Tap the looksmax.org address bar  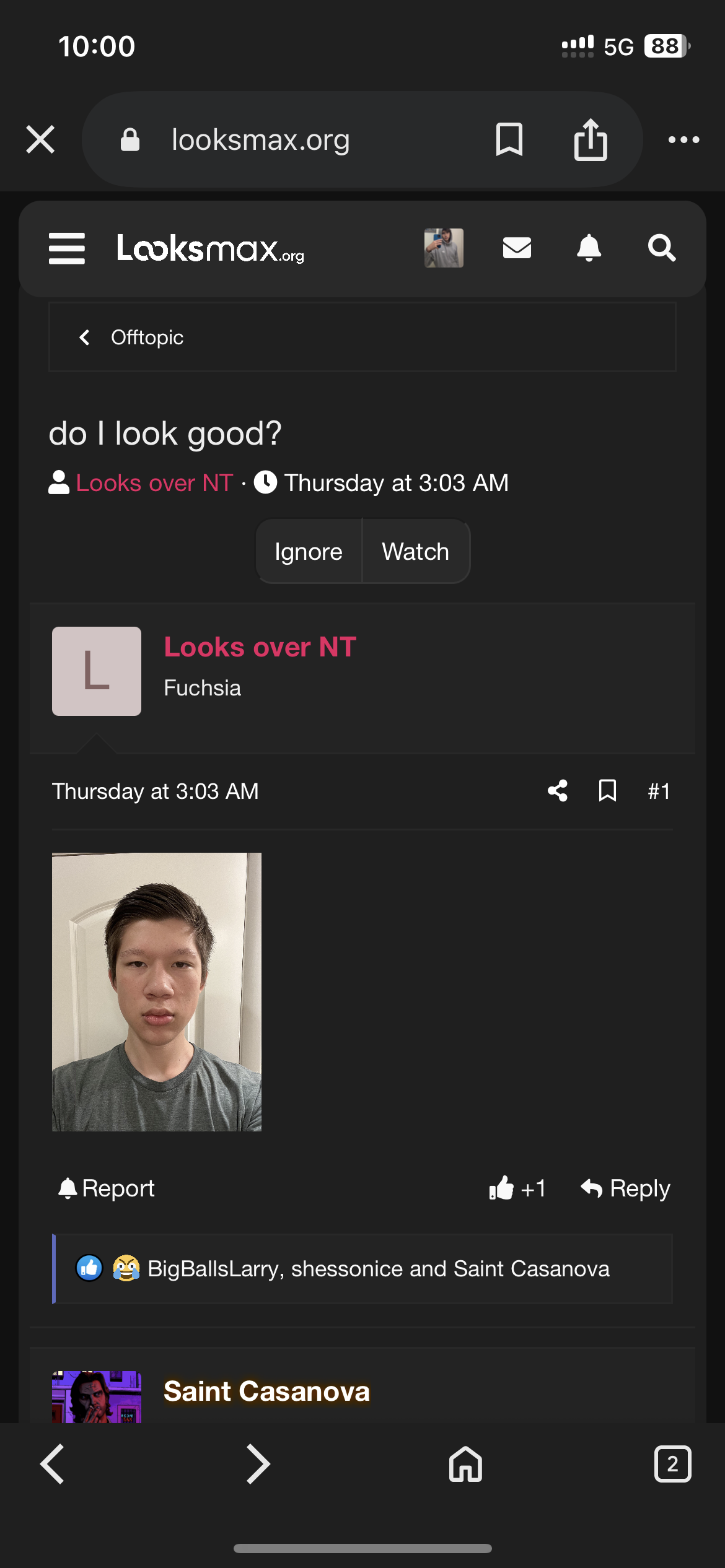[x=260, y=140]
